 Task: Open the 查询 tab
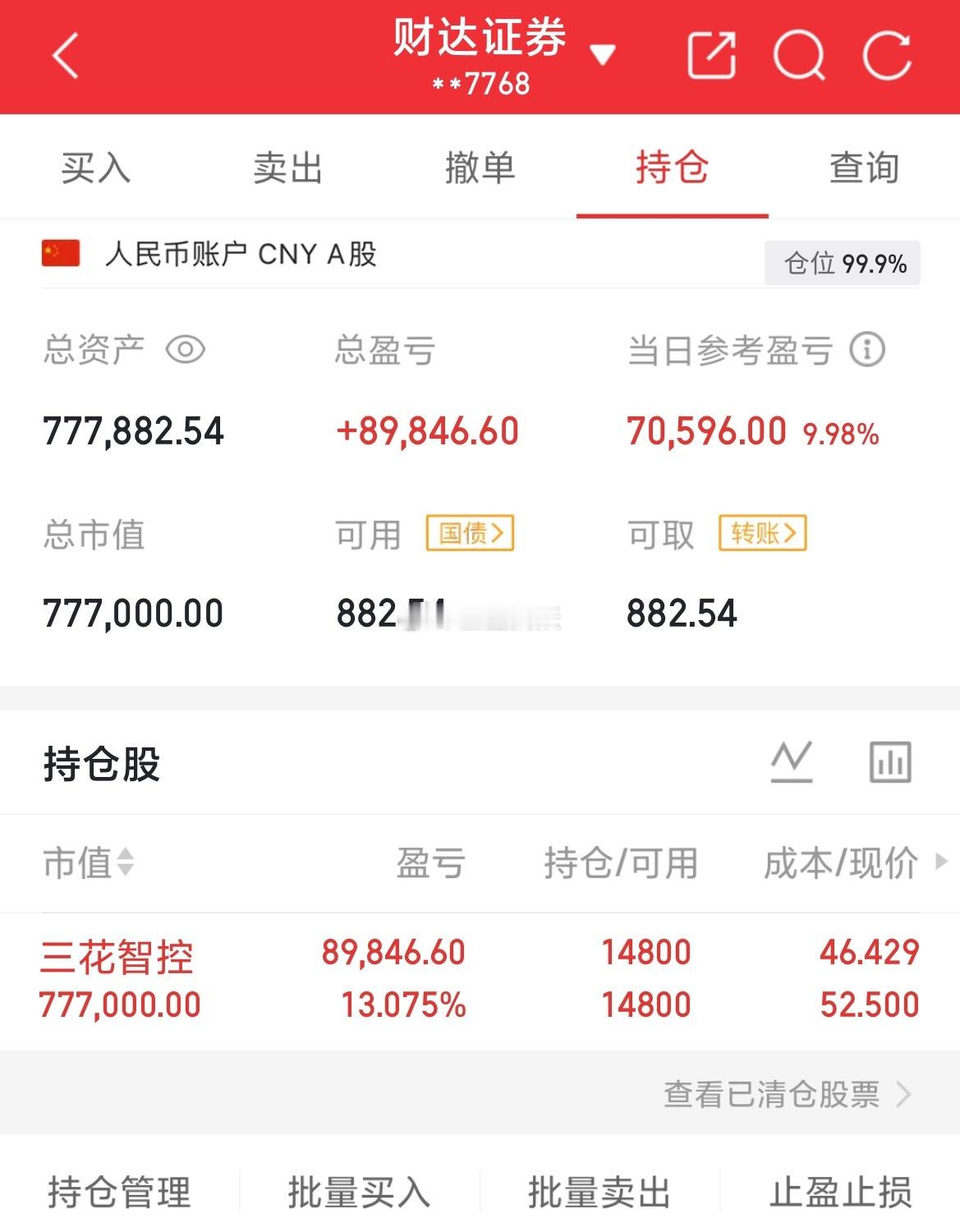click(x=864, y=167)
